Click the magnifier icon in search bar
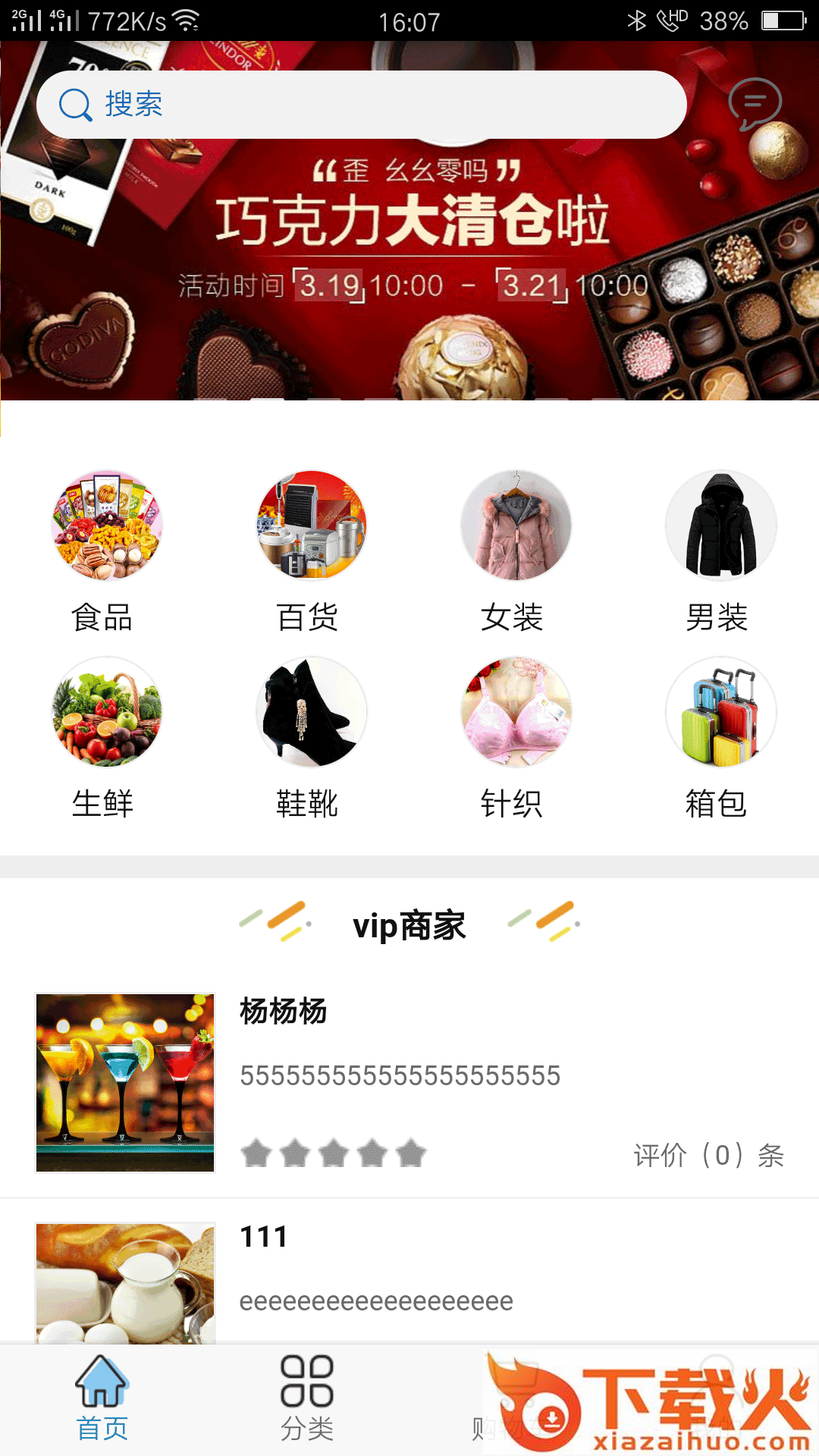819x1456 pixels. 73,105
